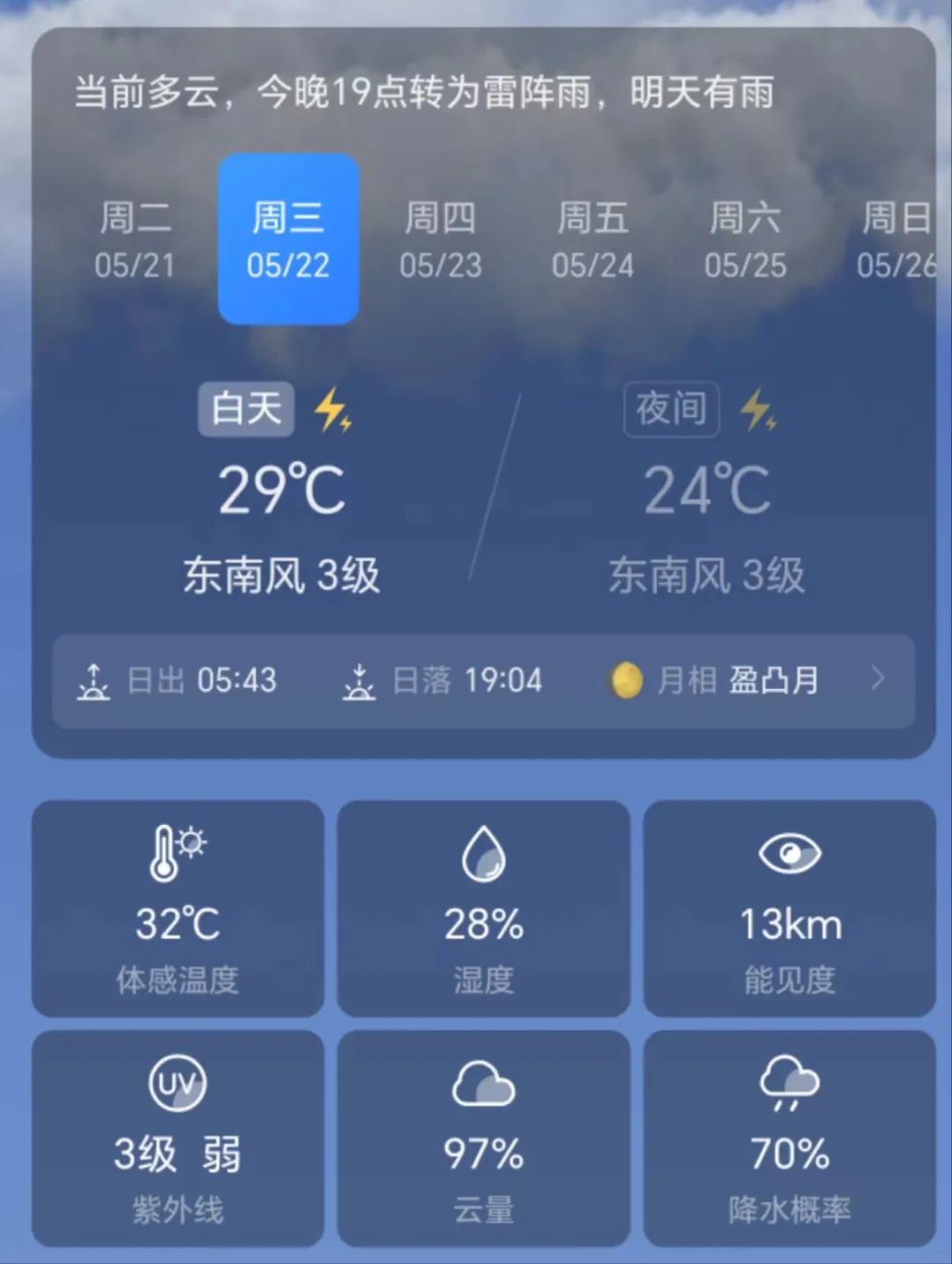Viewport: 952px width, 1264px height.
Task: Open the 云量 97% card
Action: pos(483,1138)
